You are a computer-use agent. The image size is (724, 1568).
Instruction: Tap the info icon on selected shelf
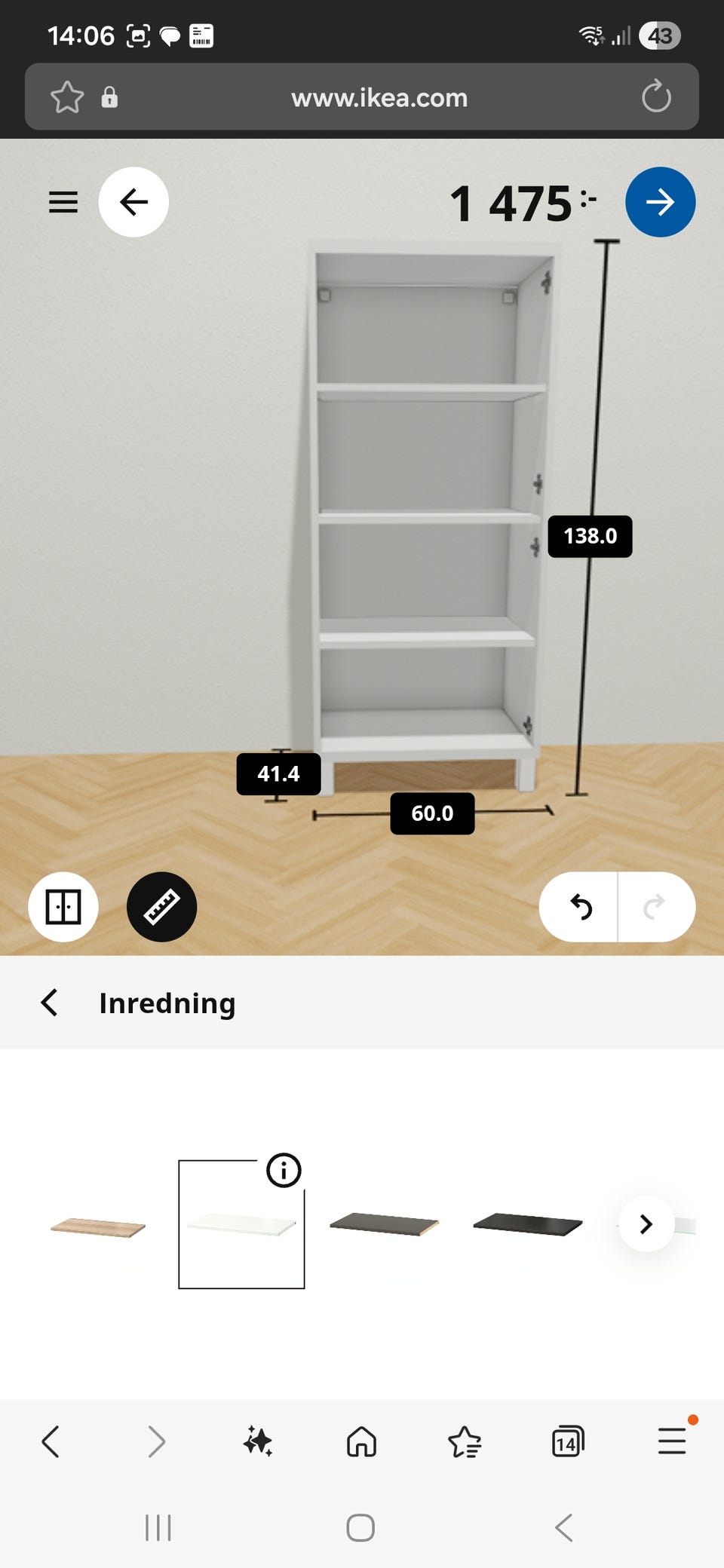283,1170
